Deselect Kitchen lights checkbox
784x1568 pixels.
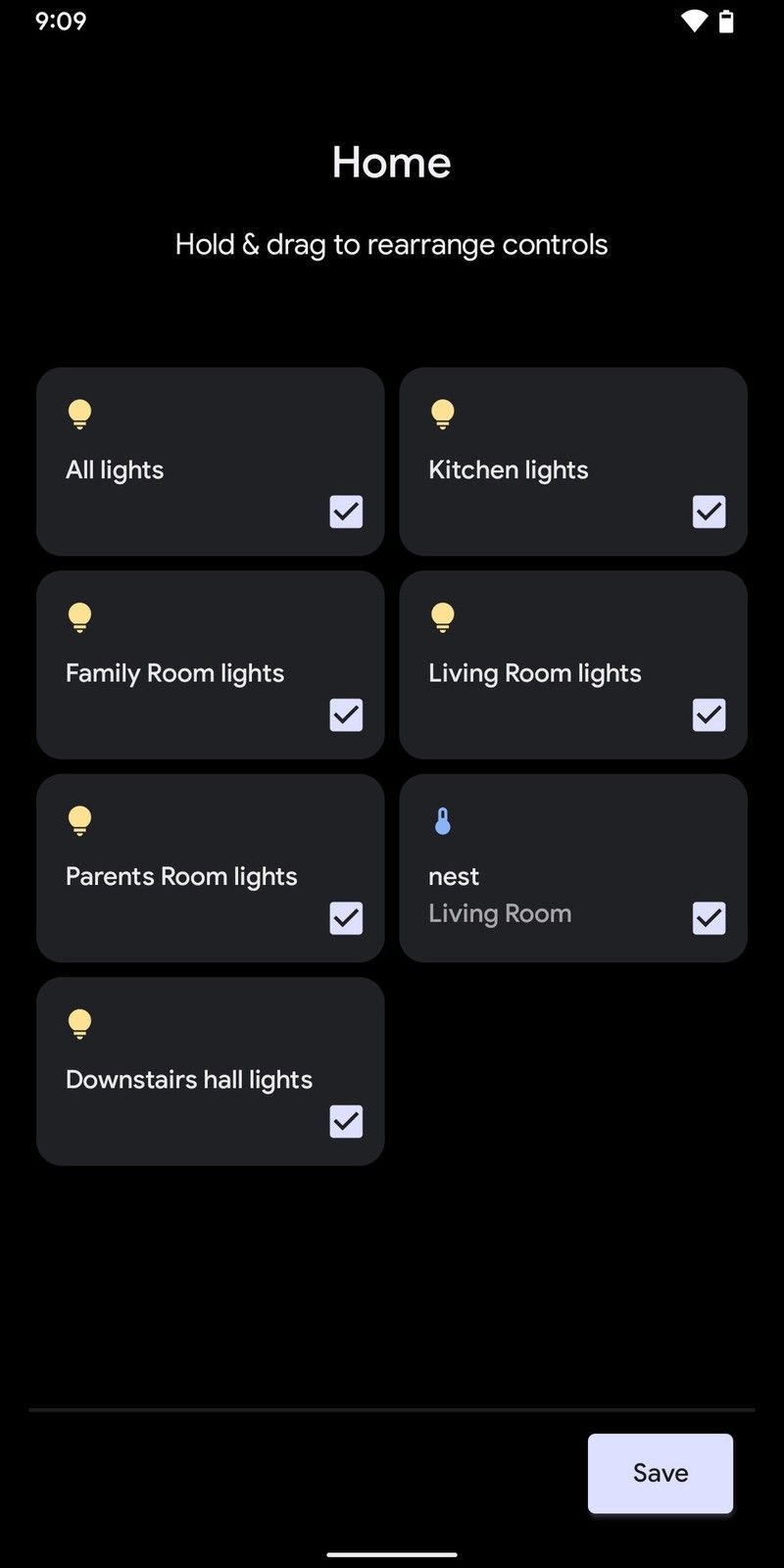coord(709,512)
